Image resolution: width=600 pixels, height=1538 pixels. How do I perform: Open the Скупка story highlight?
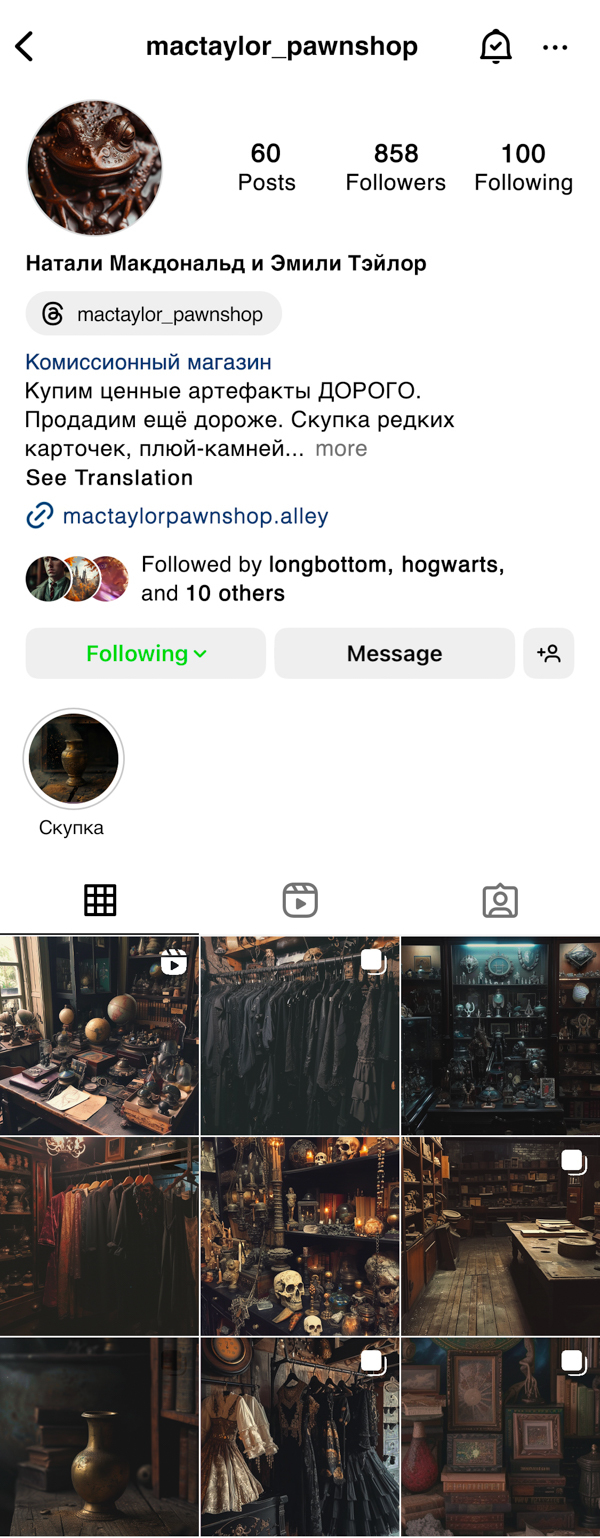(x=73, y=759)
